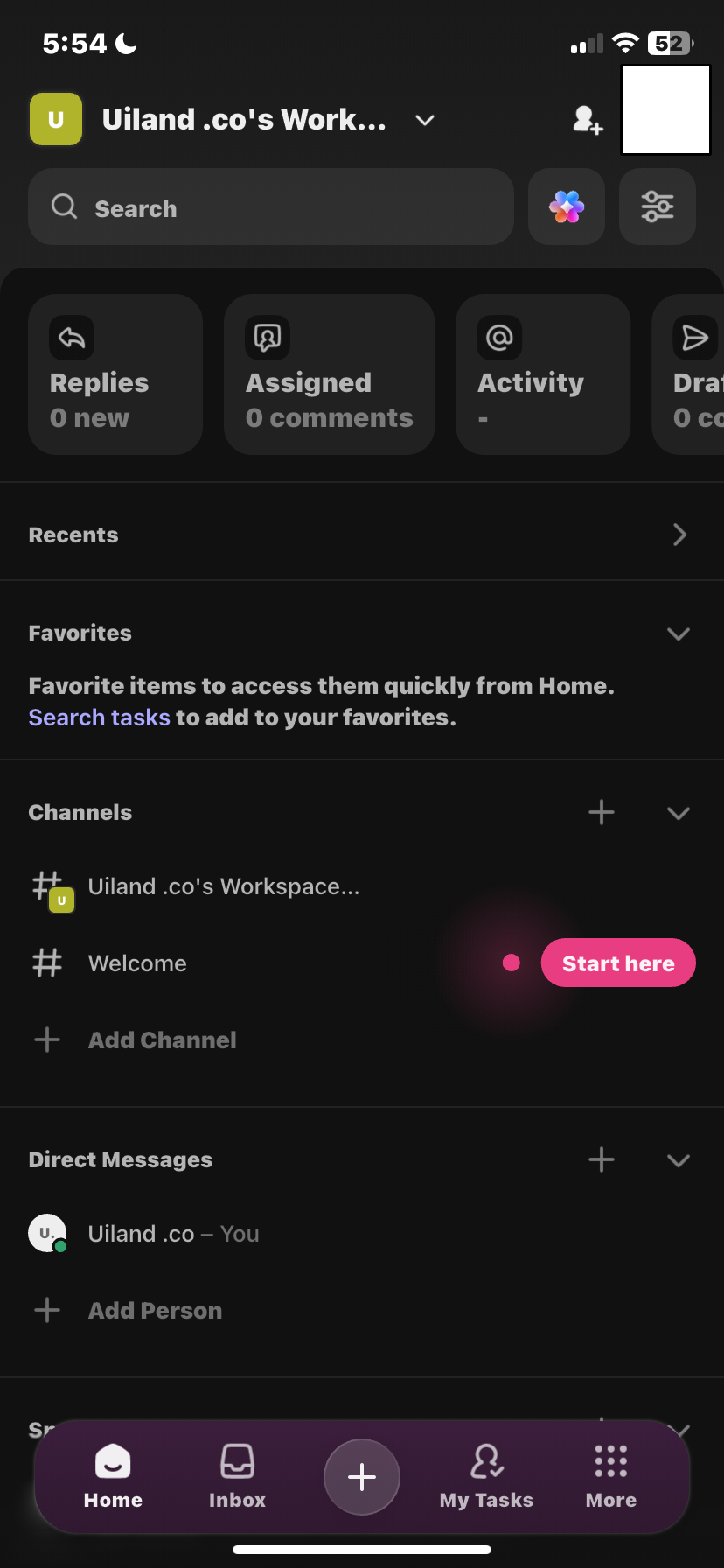View Activity mentions
Viewport: 724px width, 1568px height.
point(542,374)
